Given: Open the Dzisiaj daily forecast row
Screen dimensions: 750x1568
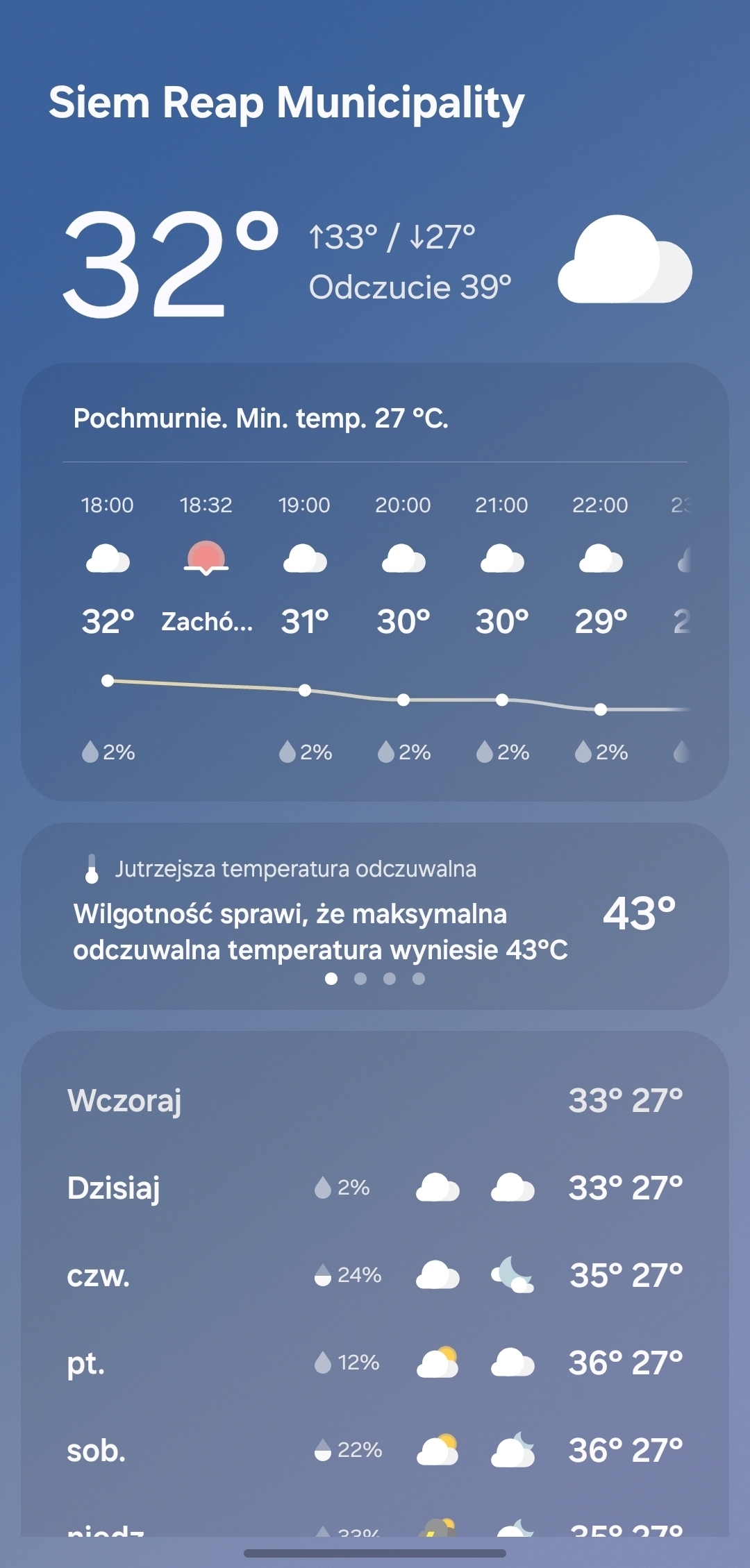Looking at the screenshot, I should point(375,1188).
